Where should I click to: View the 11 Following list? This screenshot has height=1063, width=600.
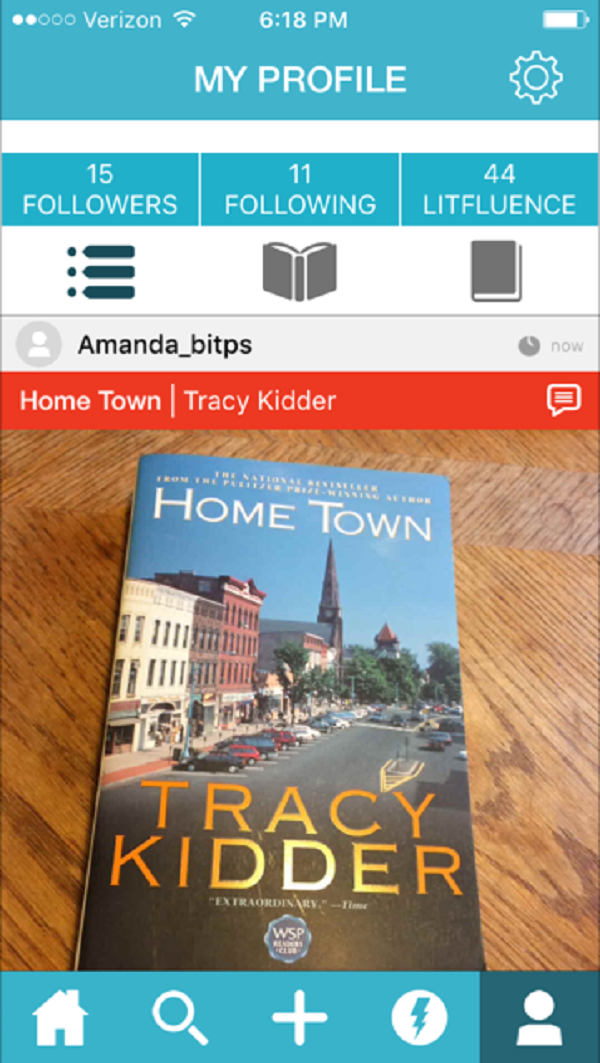pyautogui.click(x=300, y=189)
